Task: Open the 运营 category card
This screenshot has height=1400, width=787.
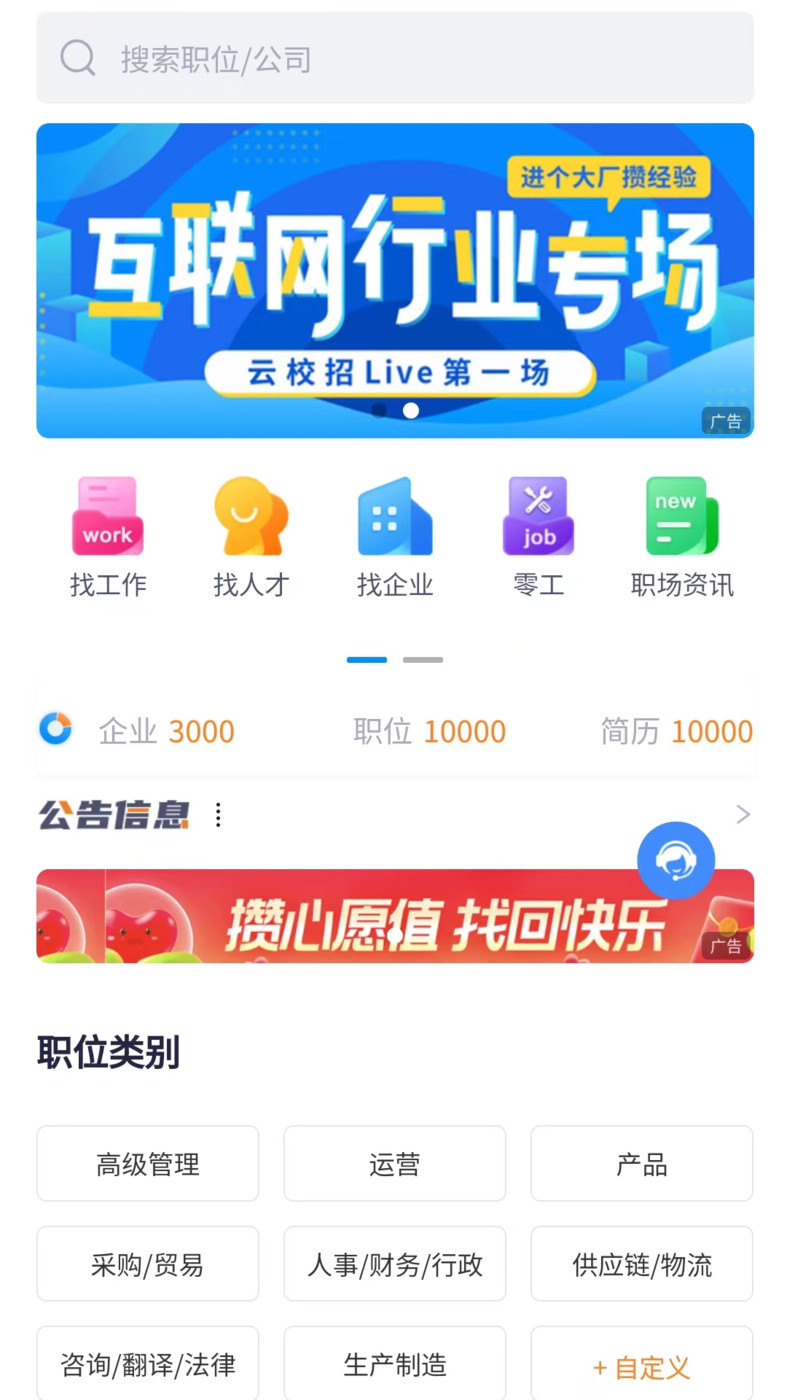Action: pos(394,1163)
